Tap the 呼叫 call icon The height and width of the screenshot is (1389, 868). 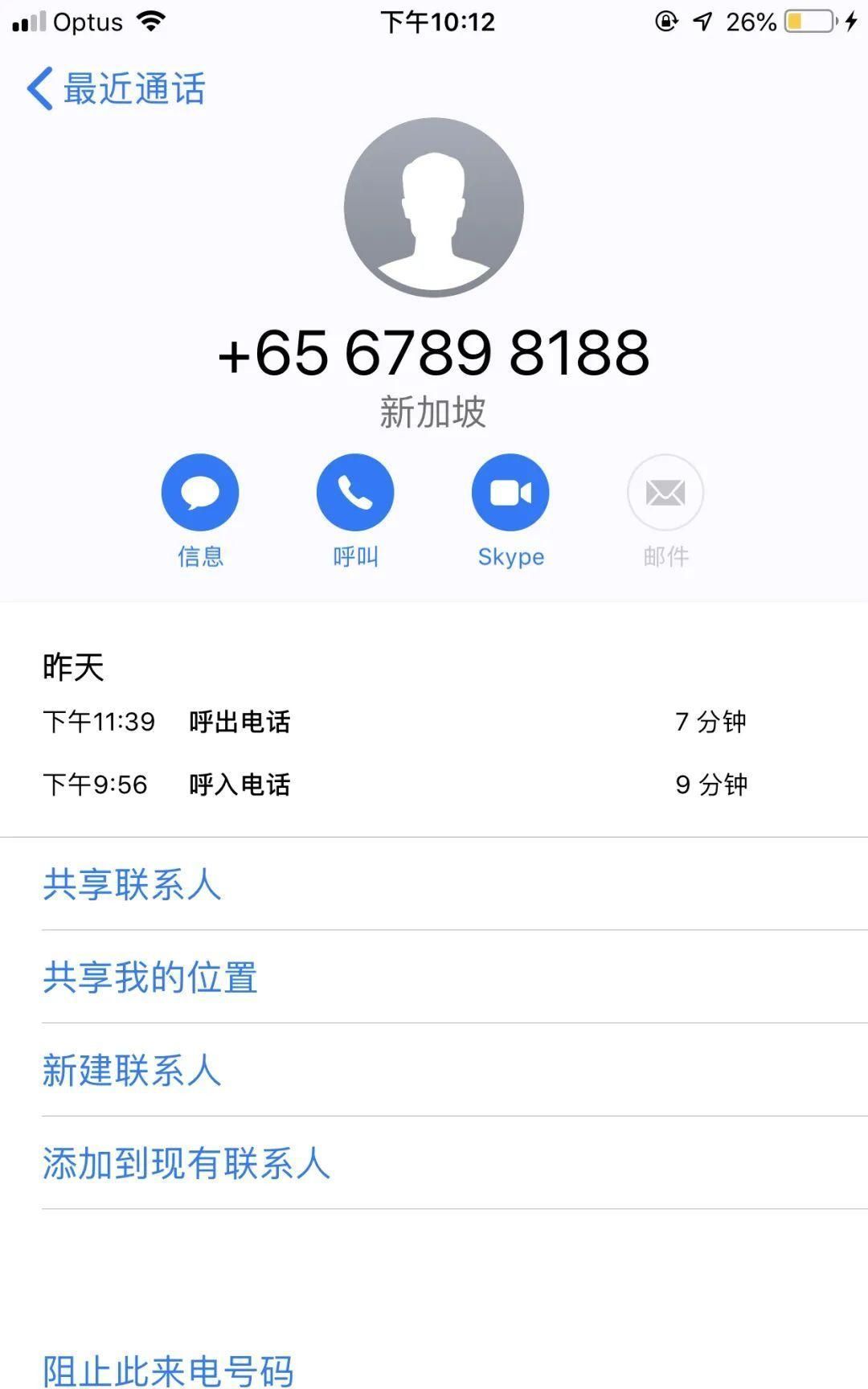pyautogui.click(x=355, y=492)
